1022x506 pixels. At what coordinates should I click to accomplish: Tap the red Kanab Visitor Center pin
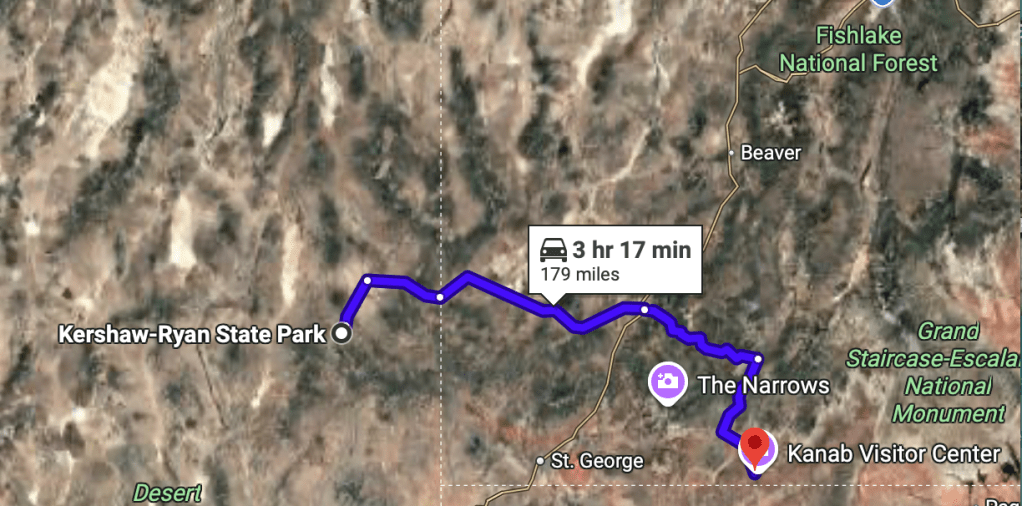(754, 446)
